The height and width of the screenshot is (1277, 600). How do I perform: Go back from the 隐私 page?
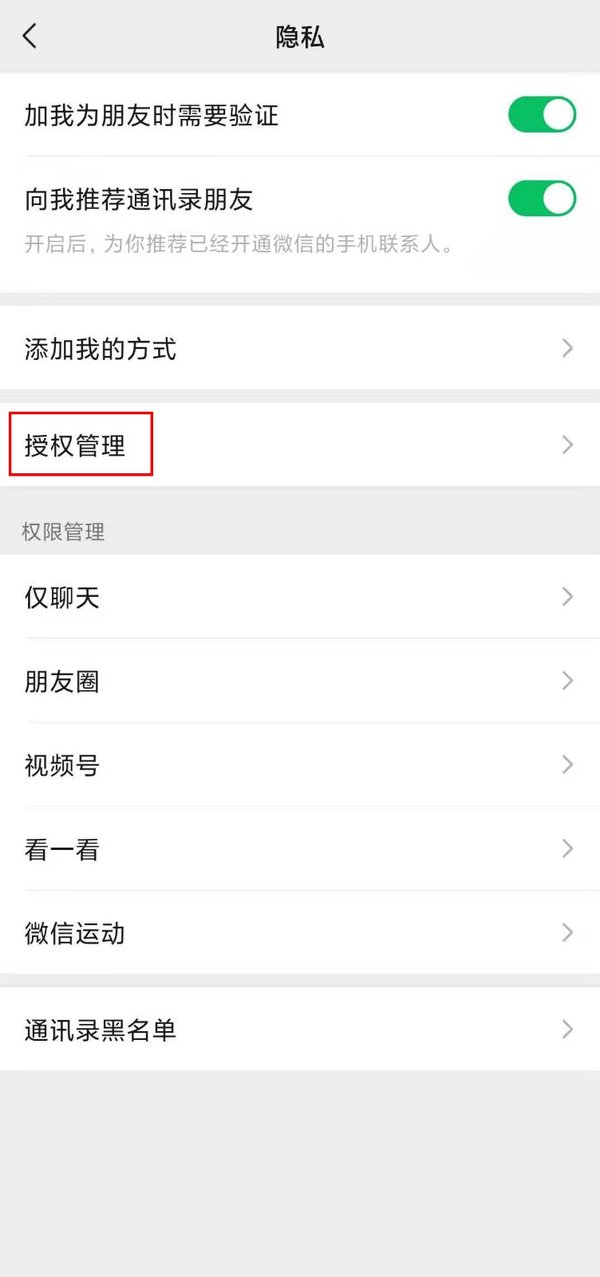pyautogui.click(x=30, y=37)
